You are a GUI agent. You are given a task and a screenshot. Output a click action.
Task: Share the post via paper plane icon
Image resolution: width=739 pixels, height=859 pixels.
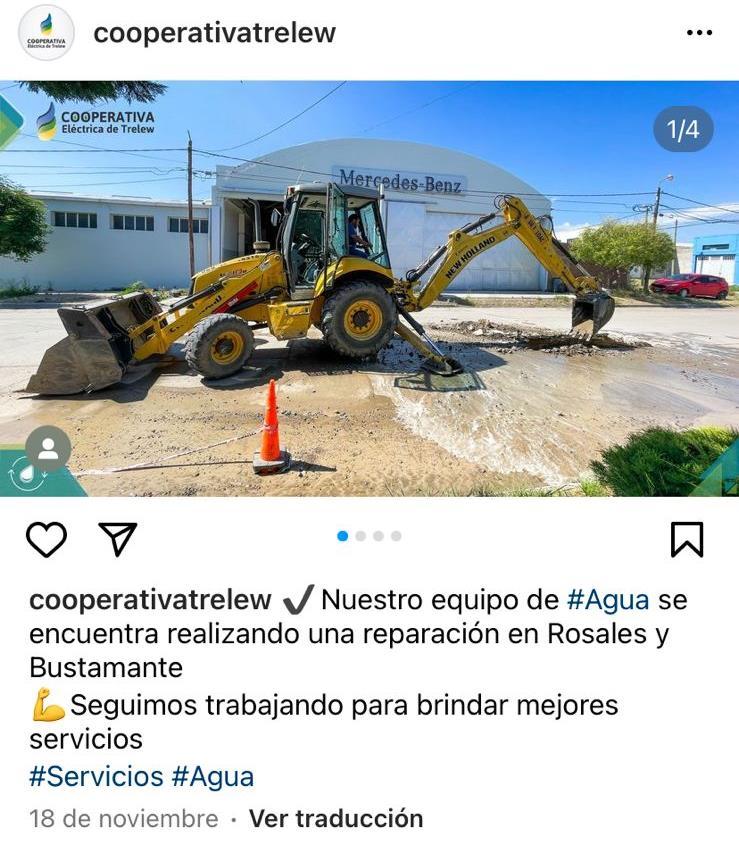[x=117, y=539]
